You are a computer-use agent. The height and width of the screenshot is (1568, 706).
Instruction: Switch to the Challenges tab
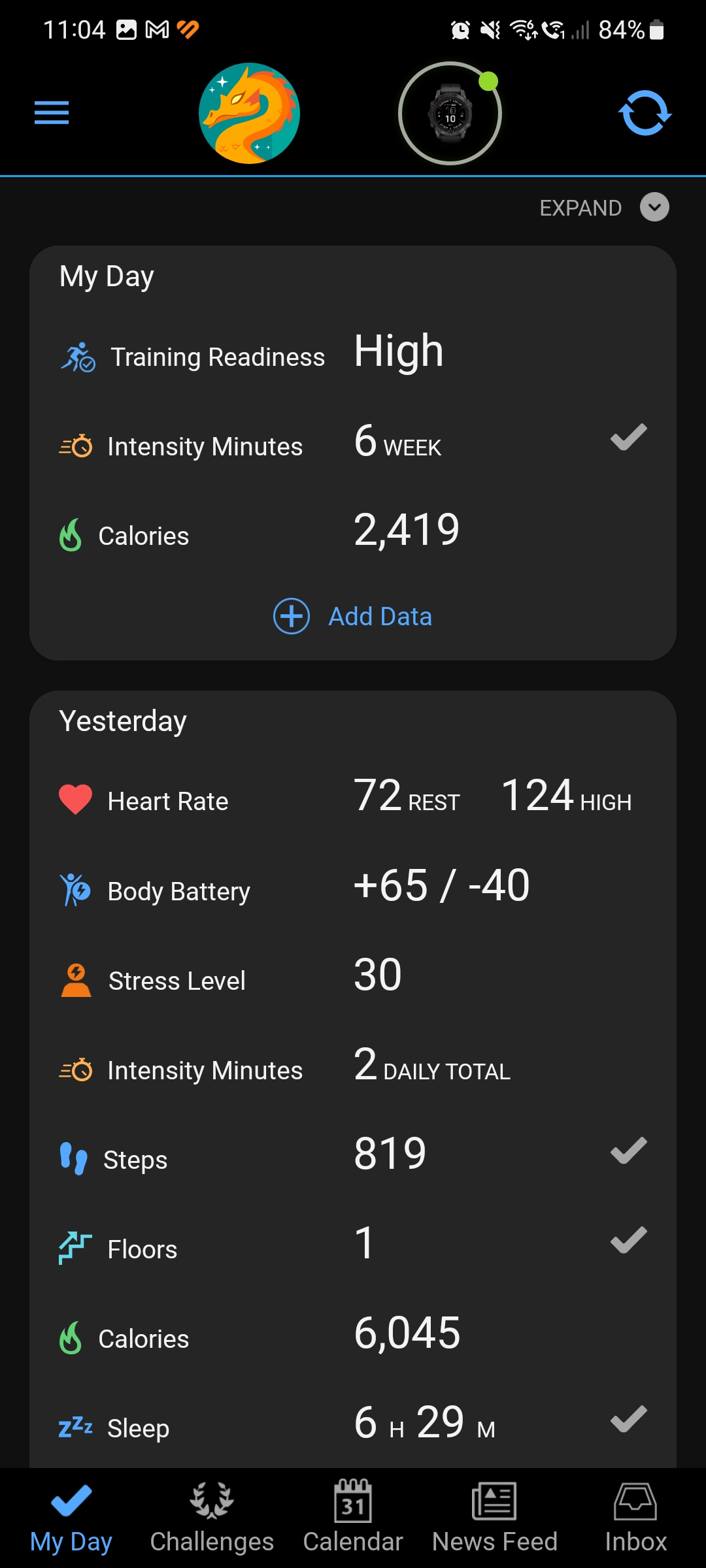click(x=212, y=1518)
